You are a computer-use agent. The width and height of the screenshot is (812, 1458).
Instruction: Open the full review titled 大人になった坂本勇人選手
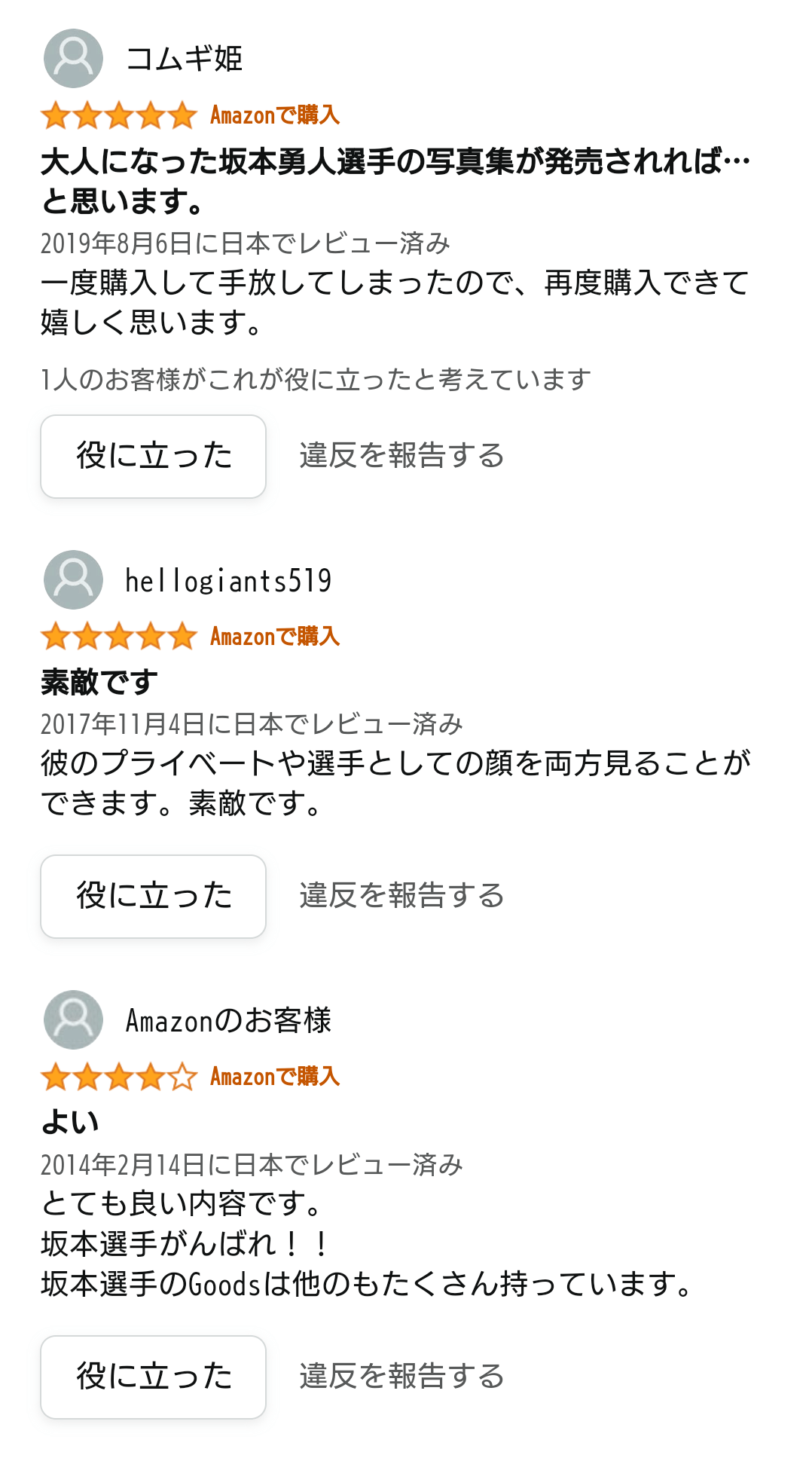pos(395,181)
